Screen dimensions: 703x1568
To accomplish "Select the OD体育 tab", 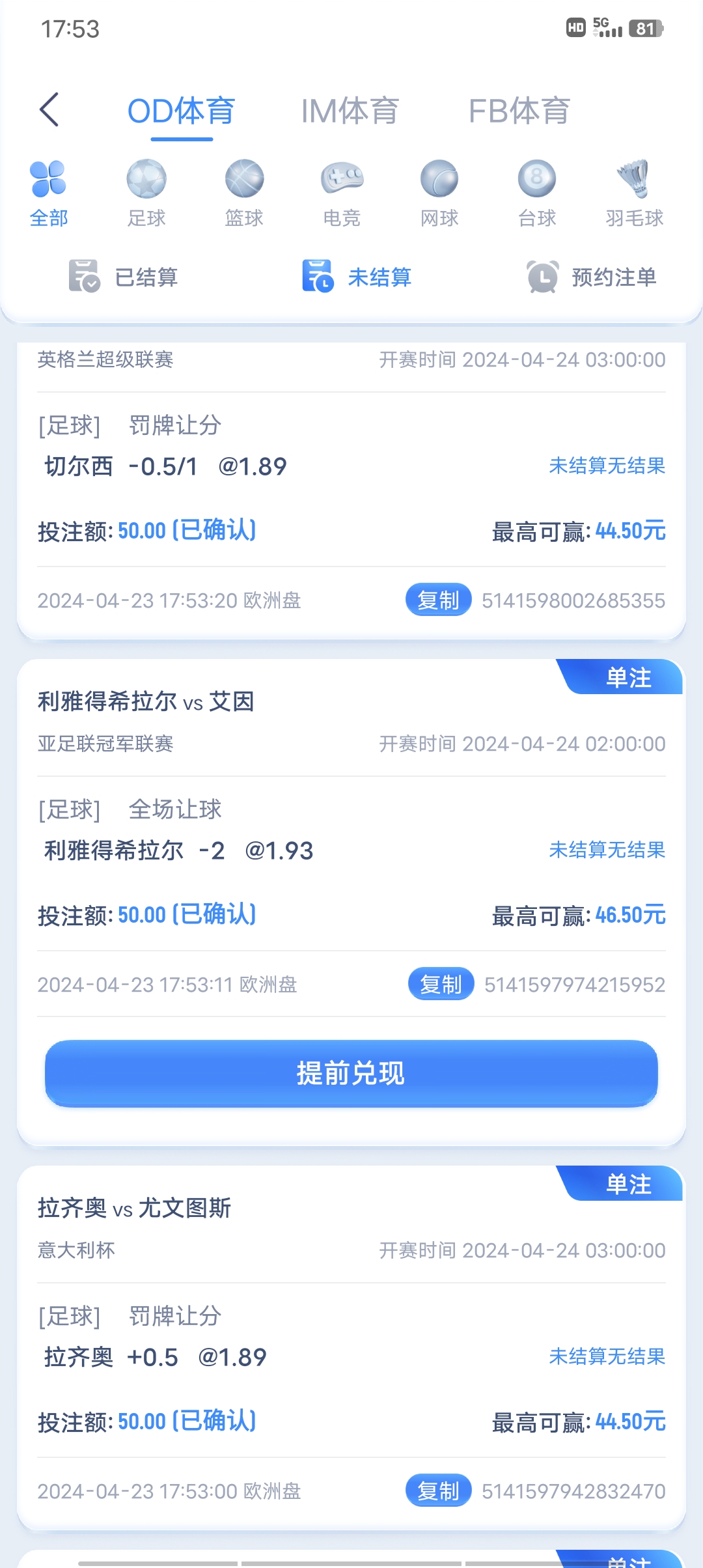I will [181, 111].
